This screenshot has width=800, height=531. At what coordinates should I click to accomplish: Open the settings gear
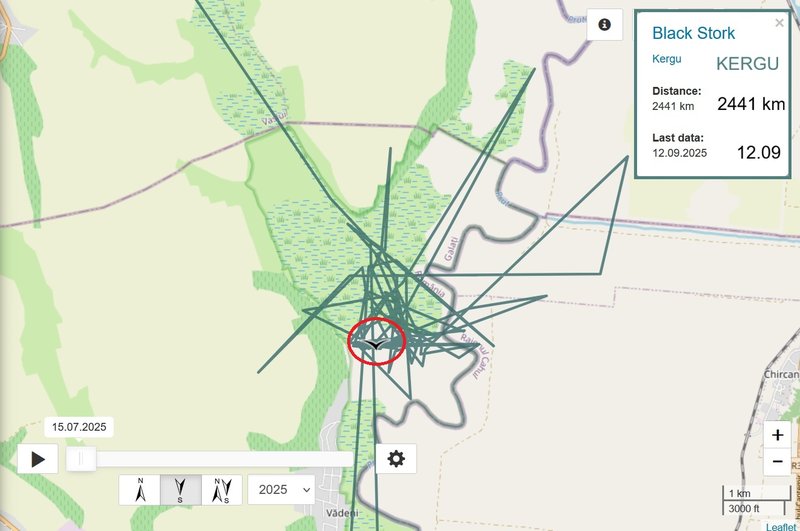(396, 459)
